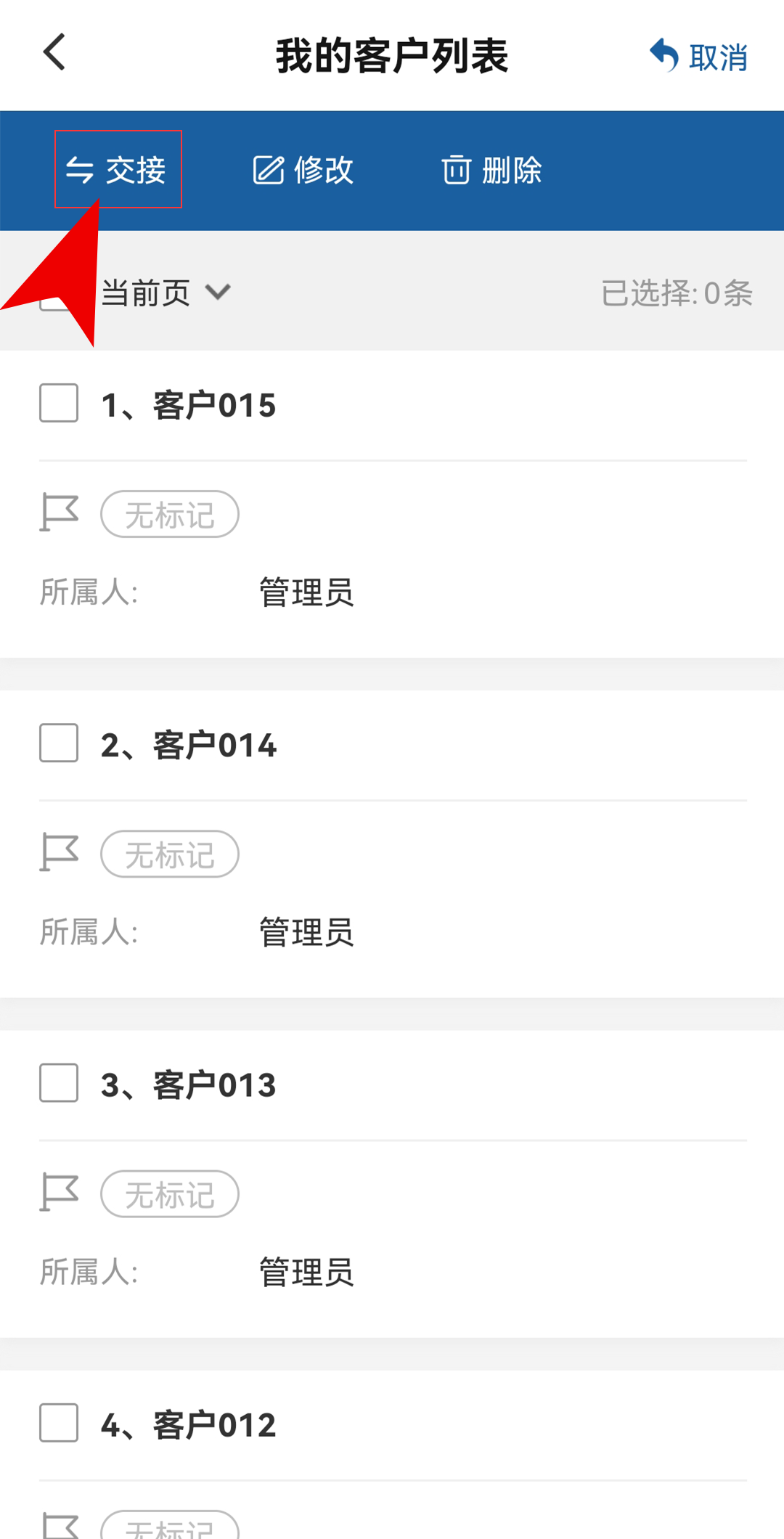
Task: Tap the 无标记 tag under 客户014
Action: (170, 854)
